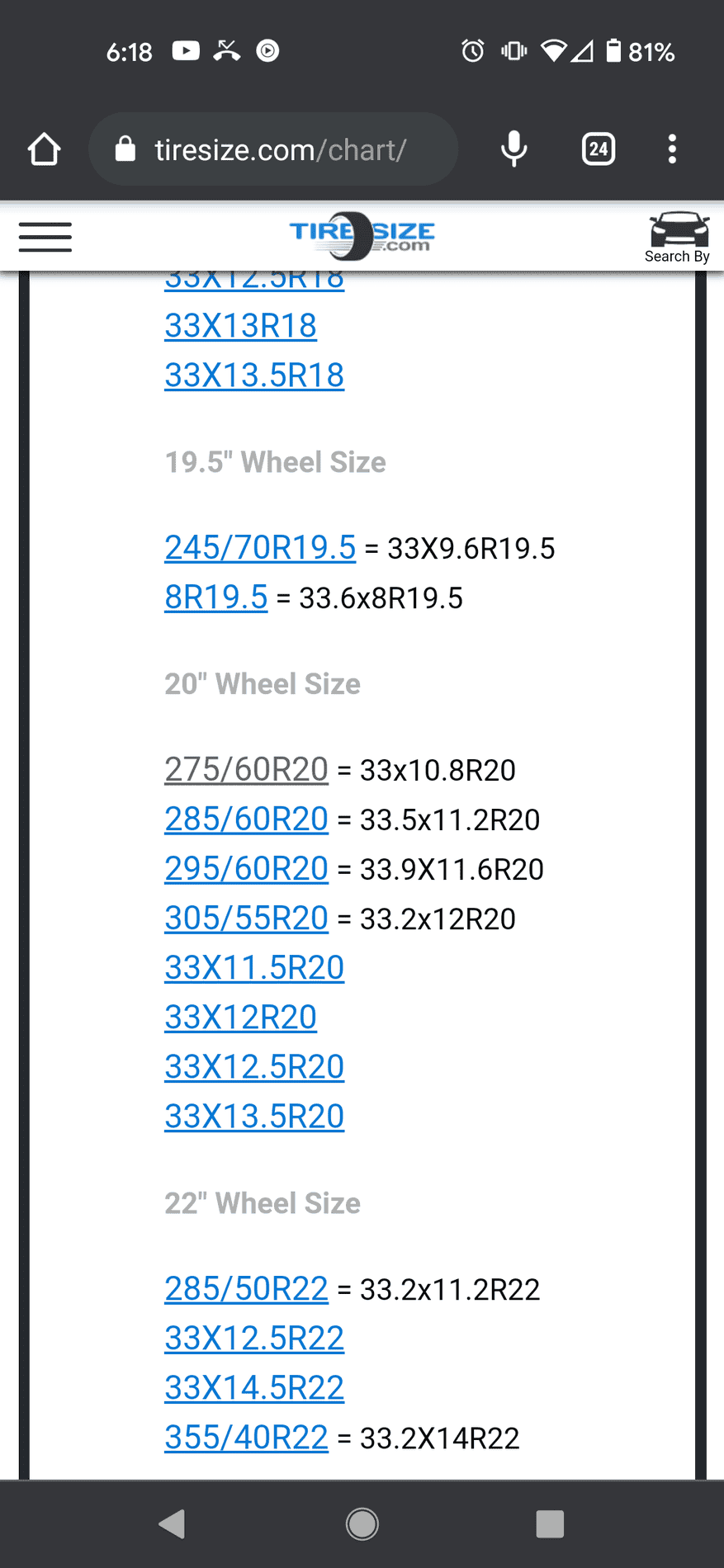Open the 33X13.5R20 tire link
Viewport: 724px width, 1568px height.
click(x=254, y=1117)
